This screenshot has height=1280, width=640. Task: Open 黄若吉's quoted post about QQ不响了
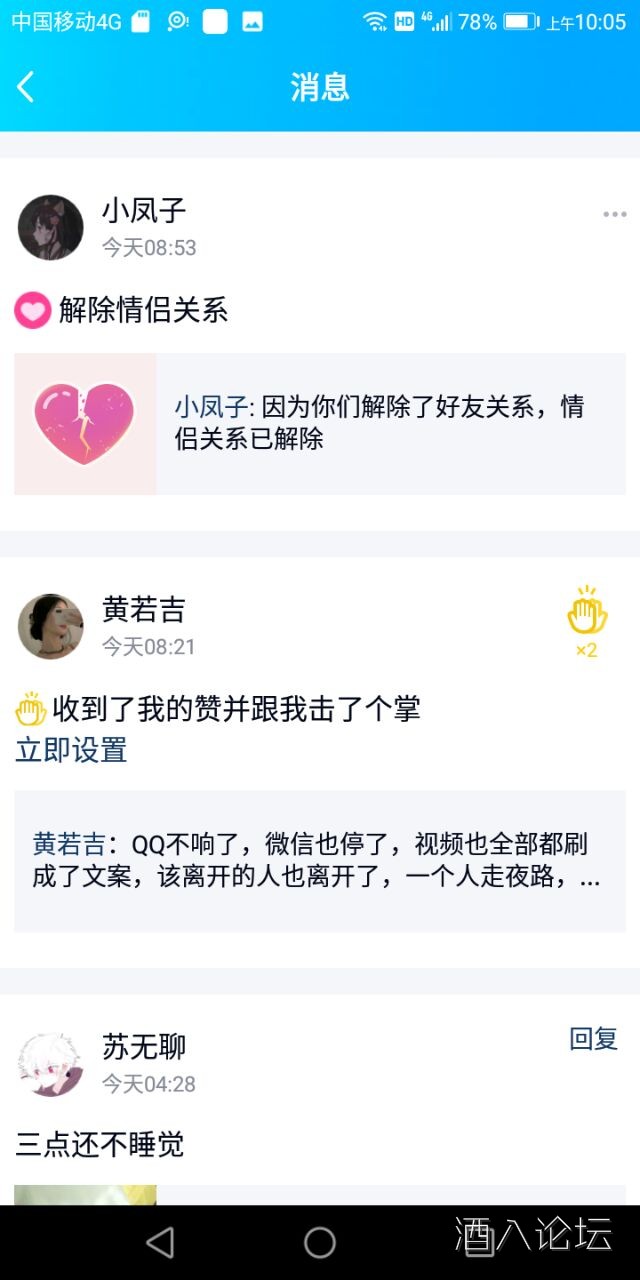(x=320, y=861)
